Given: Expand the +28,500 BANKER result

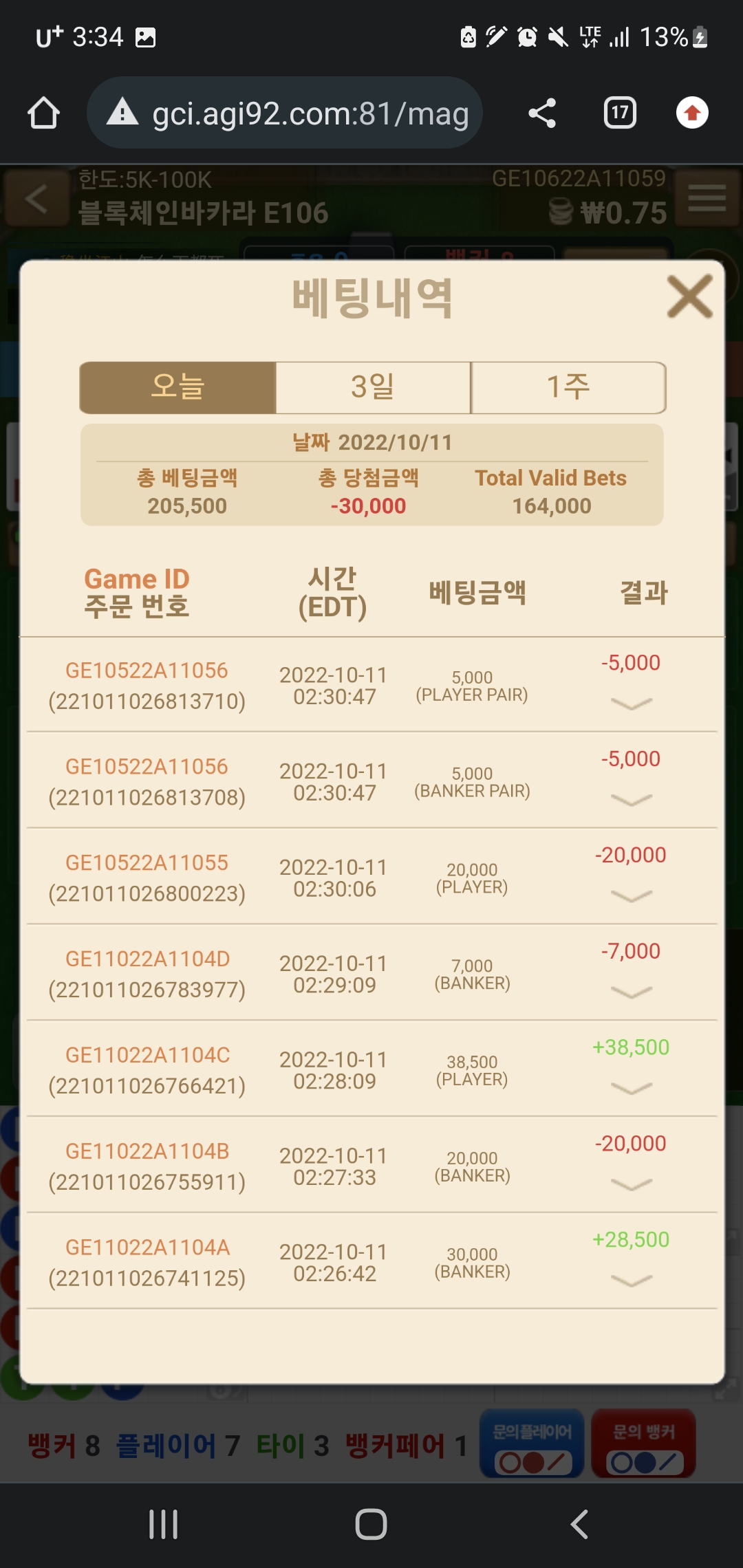Looking at the screenshot, I should pos(631,1281).
